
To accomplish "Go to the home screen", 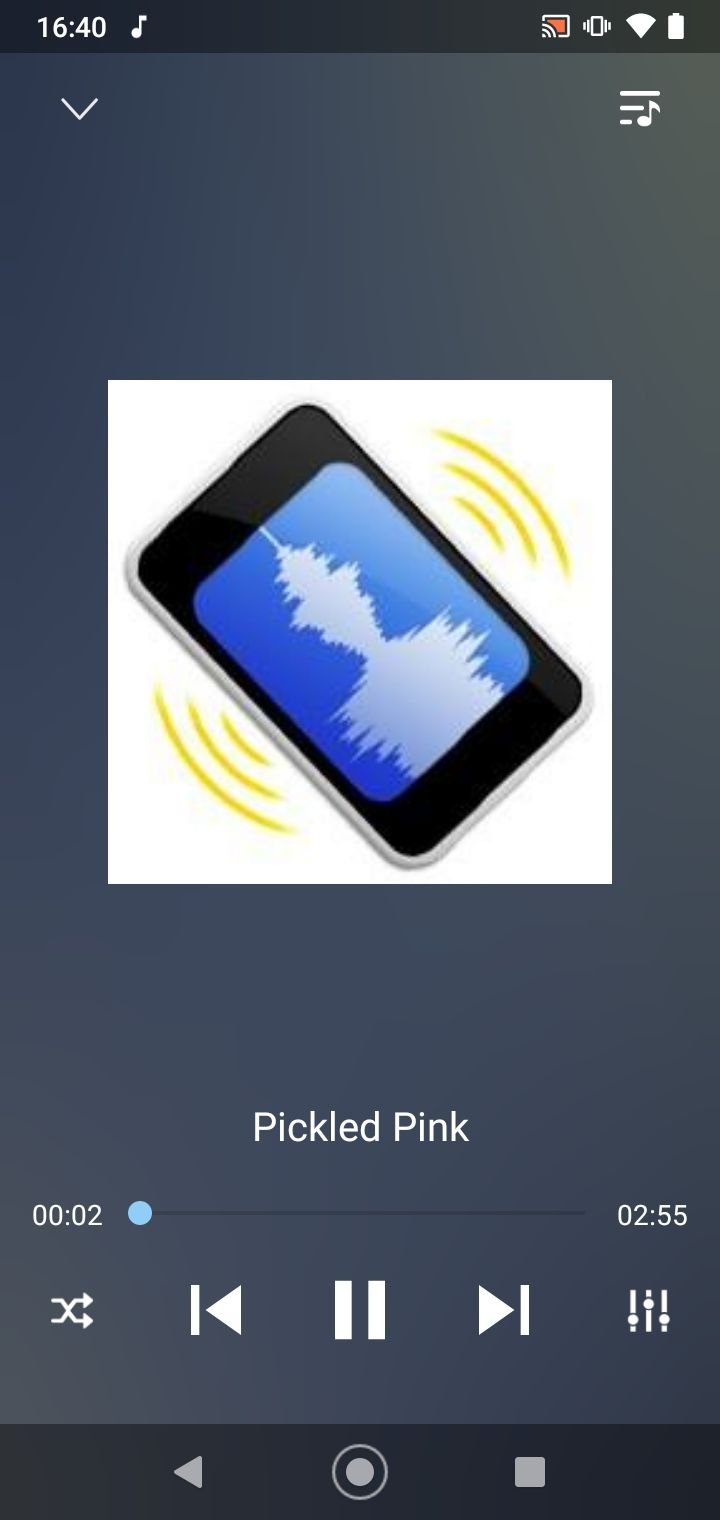I will [360, 1472].
